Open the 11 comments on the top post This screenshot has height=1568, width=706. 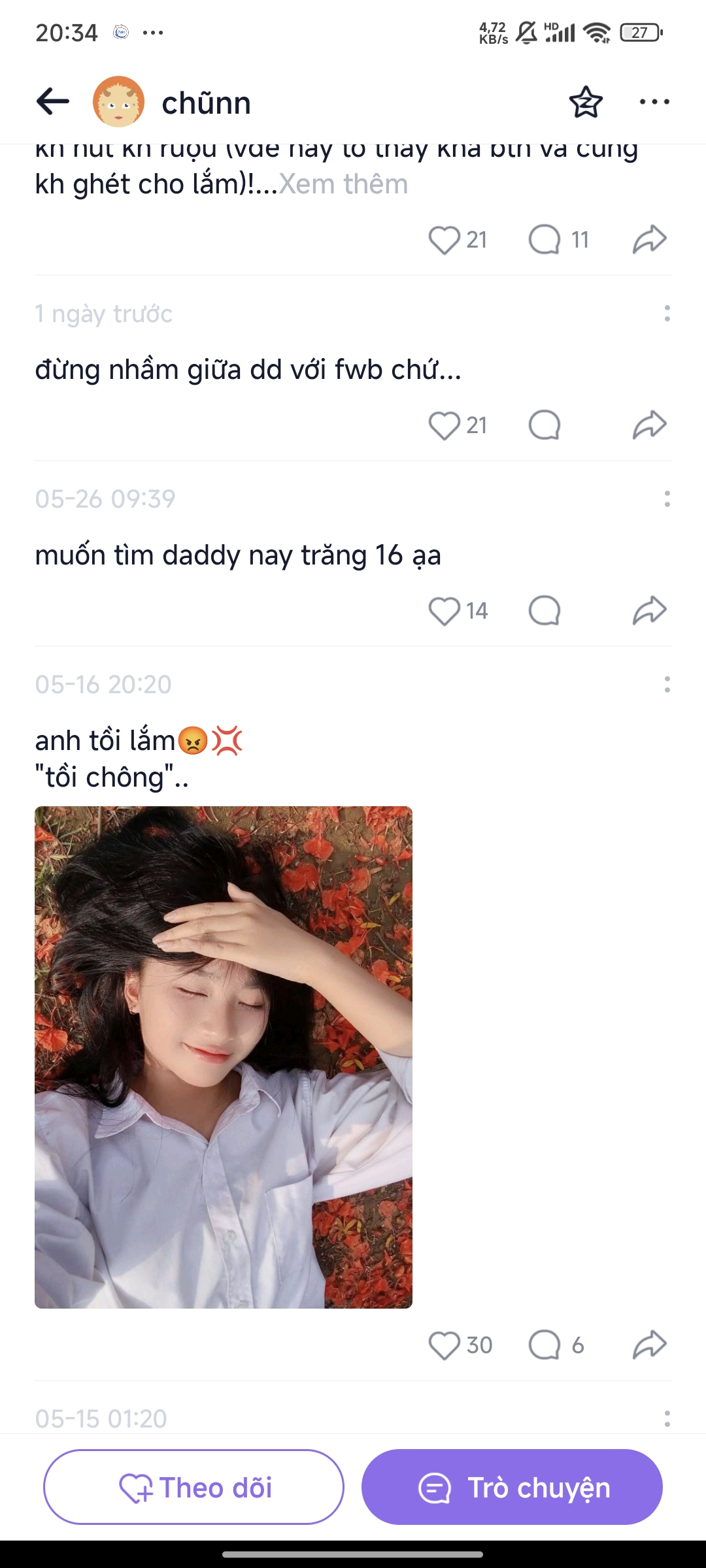(x=545, y=240)
